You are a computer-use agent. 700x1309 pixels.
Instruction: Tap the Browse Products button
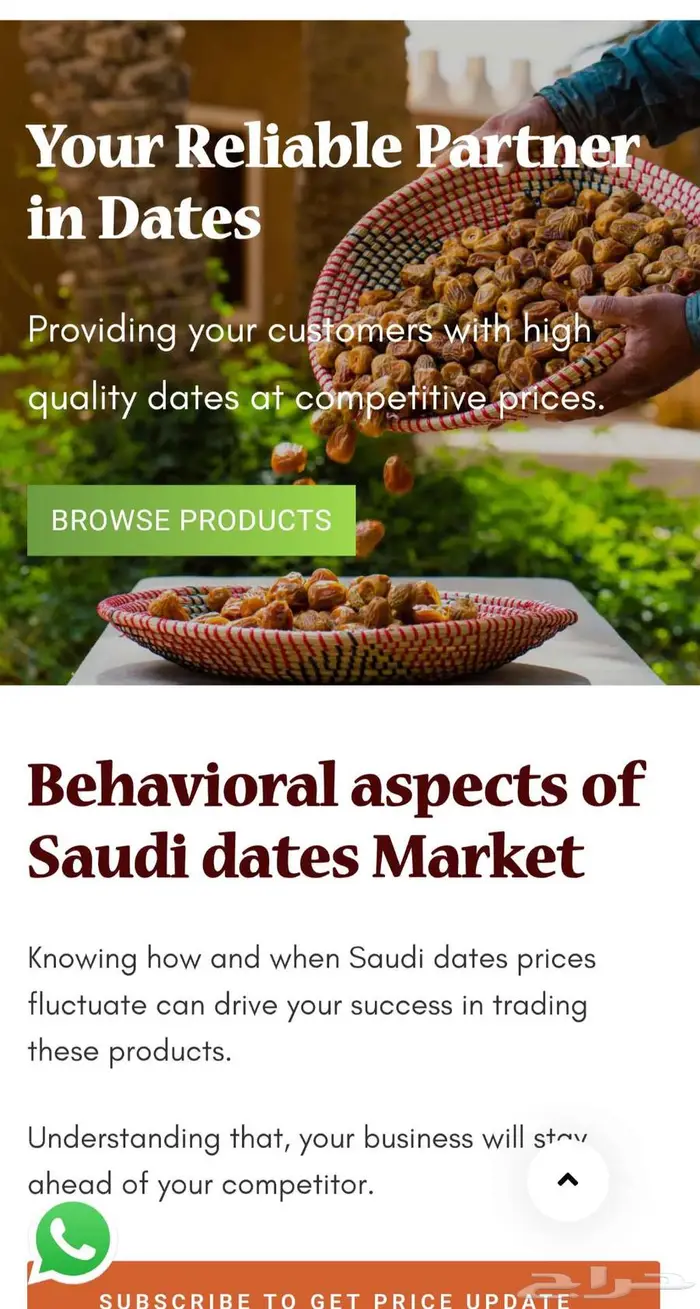[191, 520]
